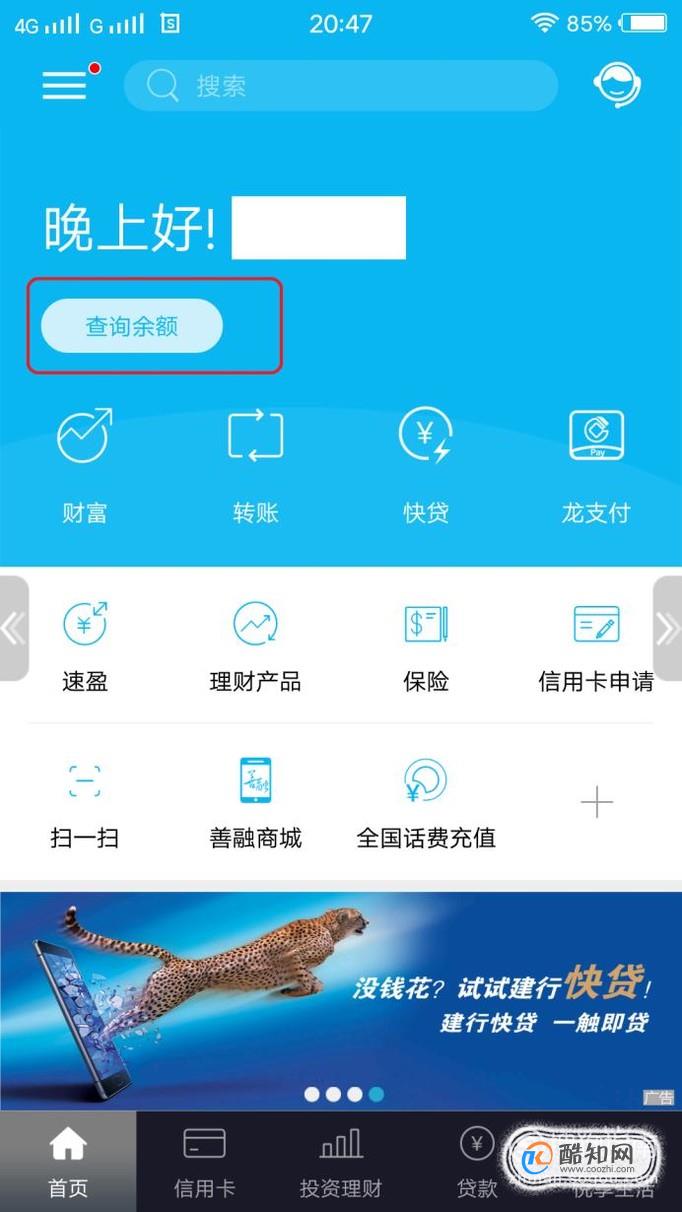Open 财富 wealth section
This screenshot has height=1212, width=682.
point(84,465)
